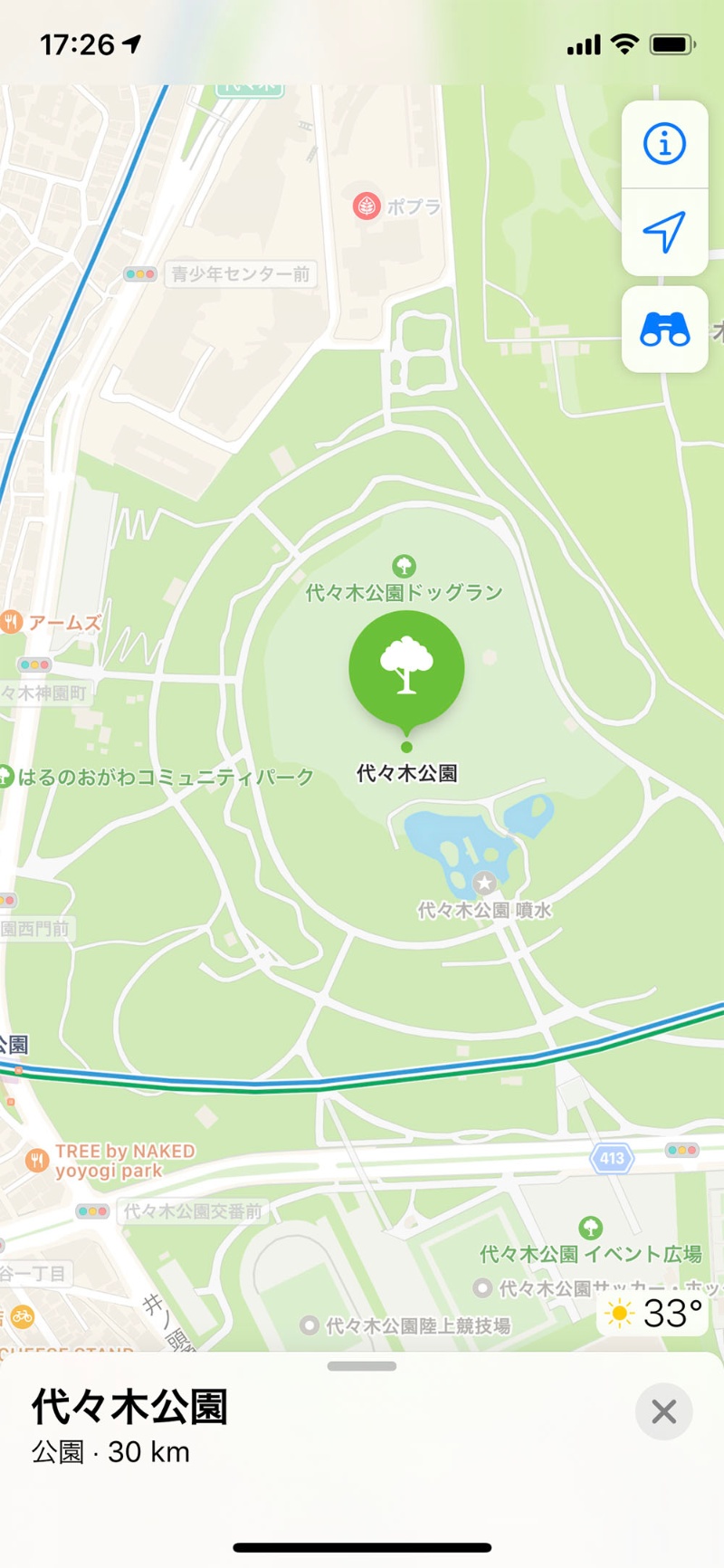
Task: Select the 代々木公園 噴水 landmark
Action: coord(485,883)
